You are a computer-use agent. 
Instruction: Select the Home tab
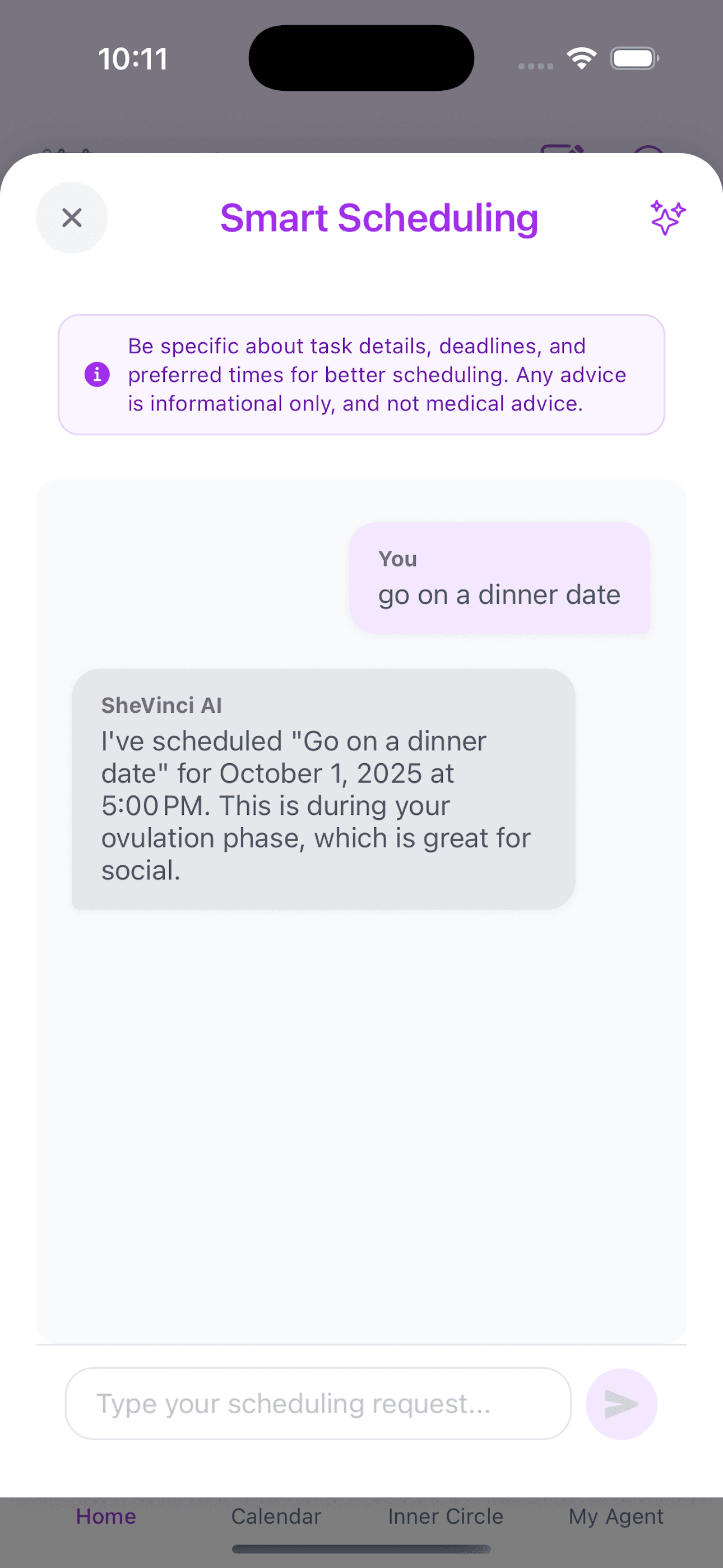[x=106, y=1517]
